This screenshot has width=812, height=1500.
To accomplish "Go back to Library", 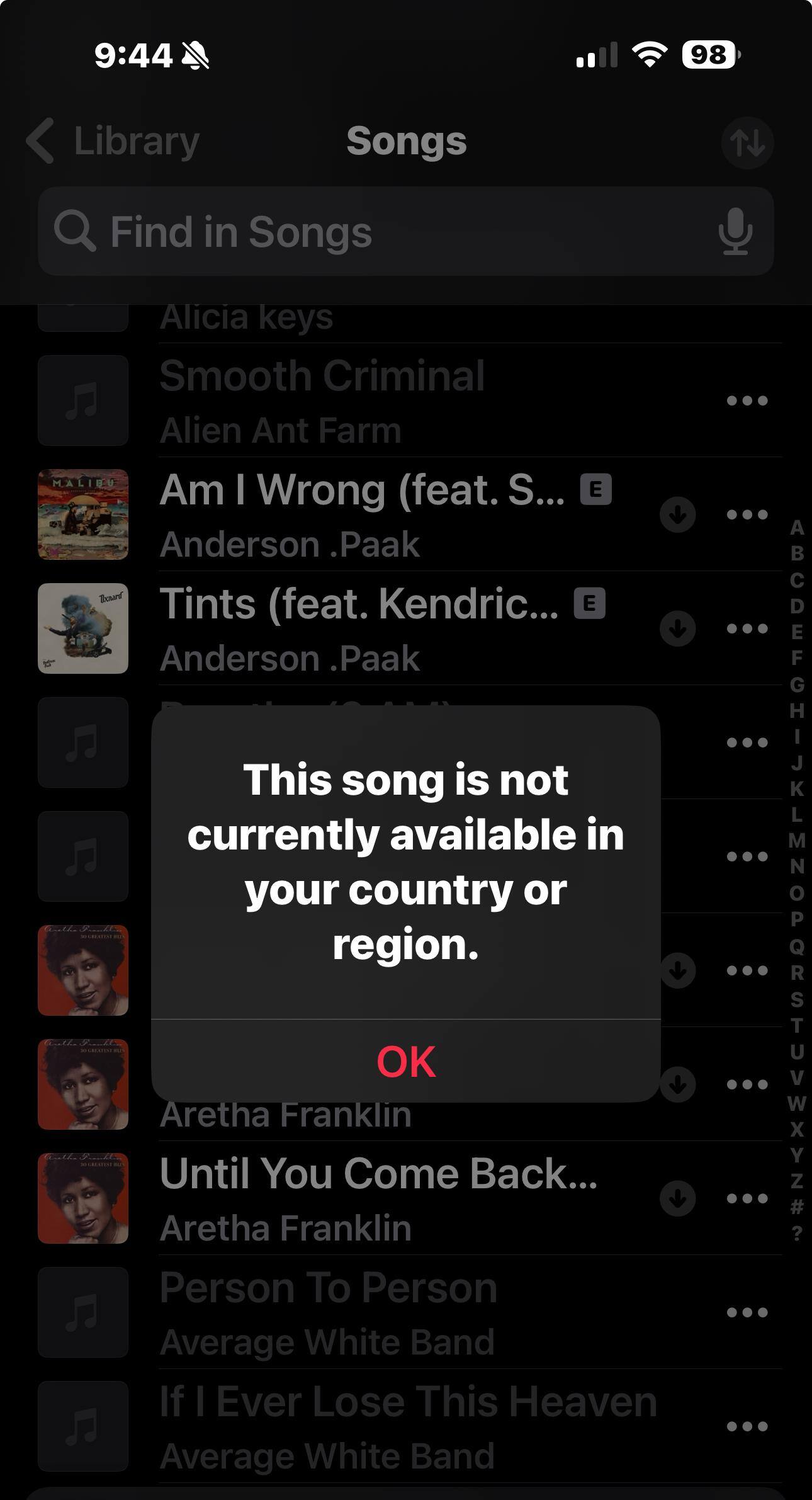I will (x=113, y=141).
